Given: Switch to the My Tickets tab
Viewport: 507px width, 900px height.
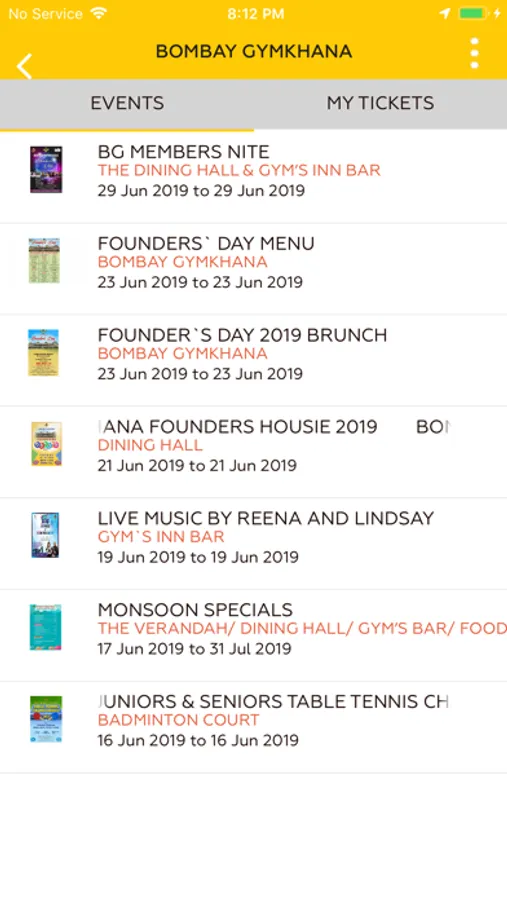Looking at the screenshot, I should [380, 103].
